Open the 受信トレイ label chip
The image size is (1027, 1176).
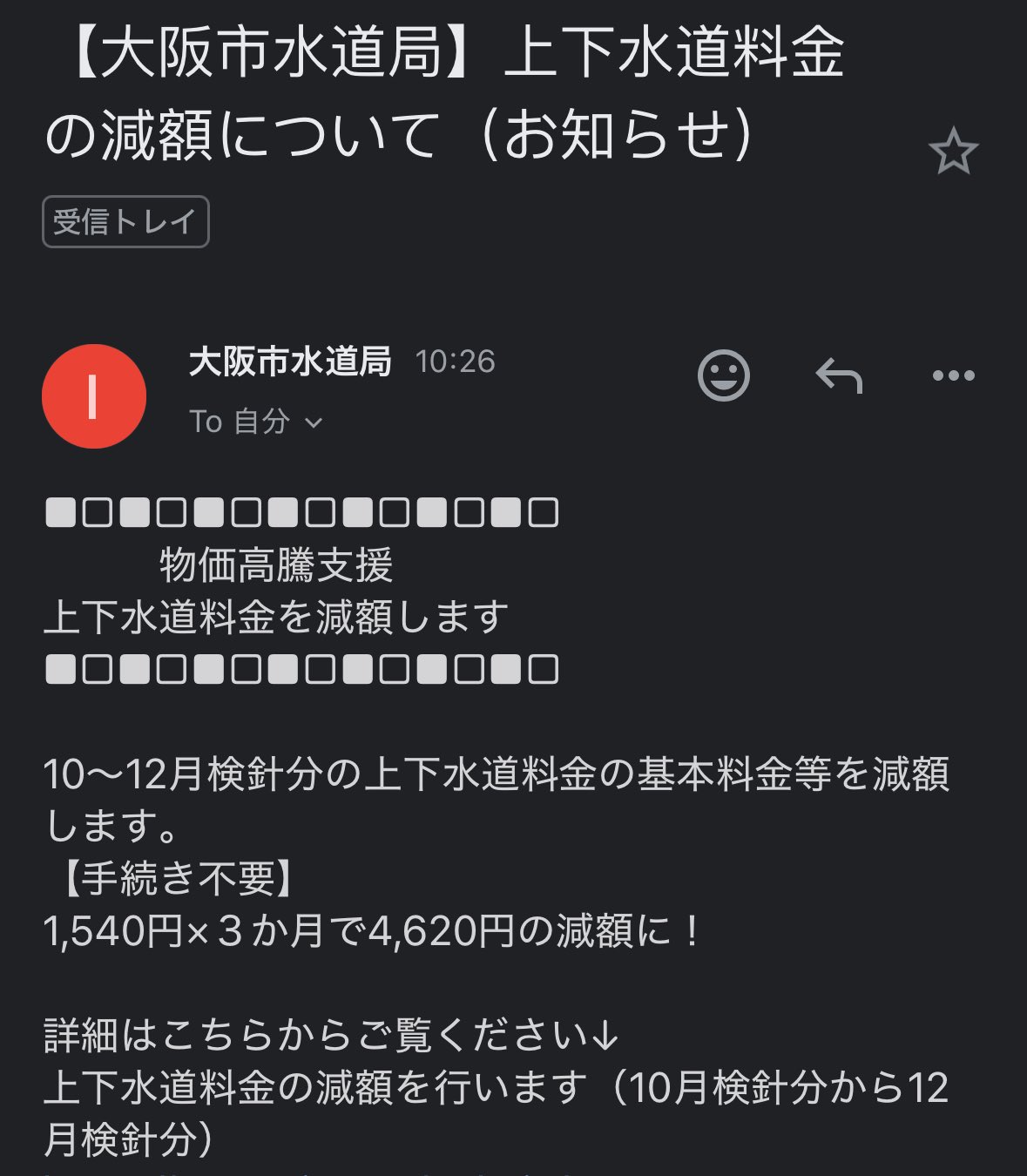point(125,222)
